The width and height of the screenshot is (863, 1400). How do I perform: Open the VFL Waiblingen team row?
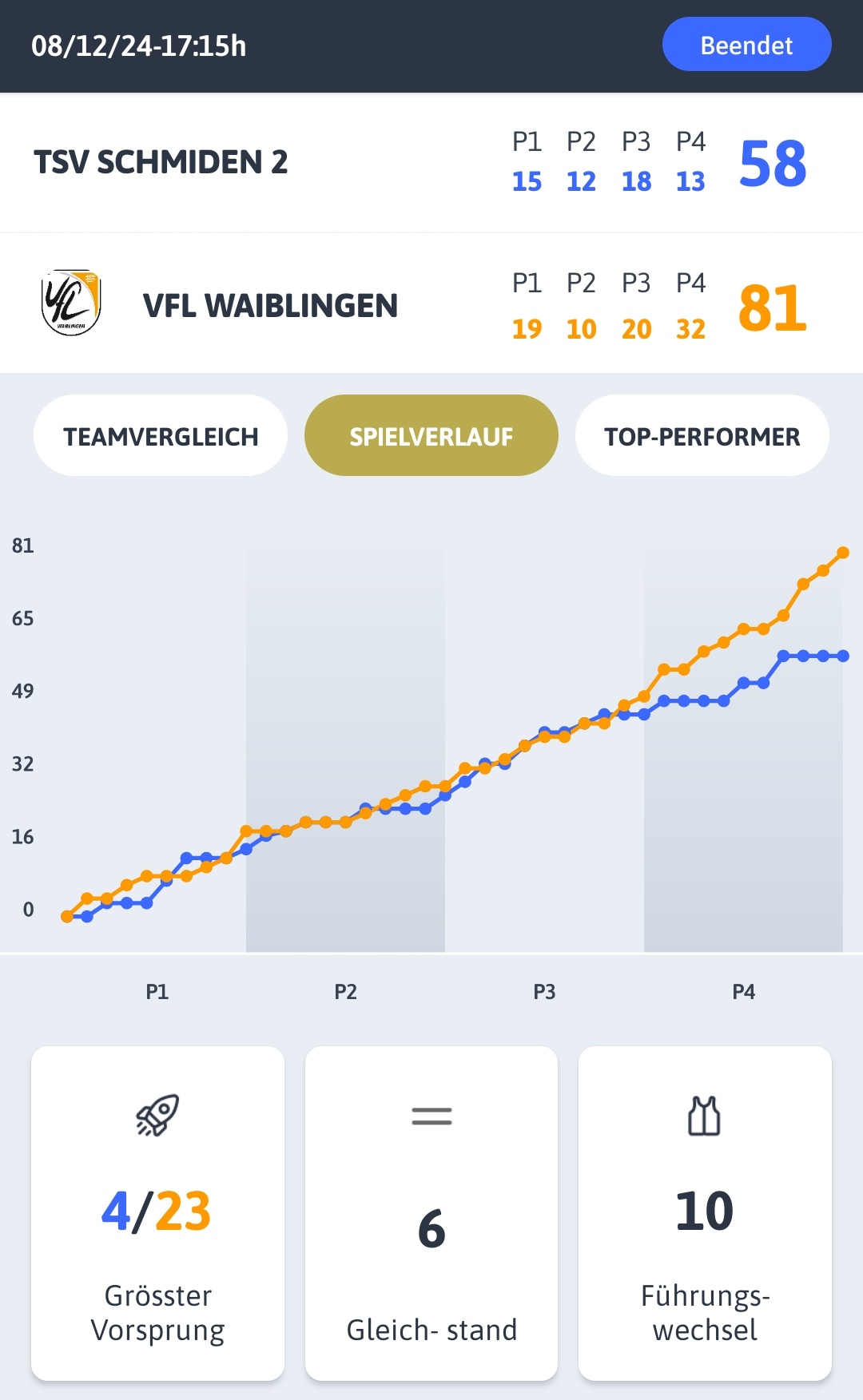(x=431, y=304)
